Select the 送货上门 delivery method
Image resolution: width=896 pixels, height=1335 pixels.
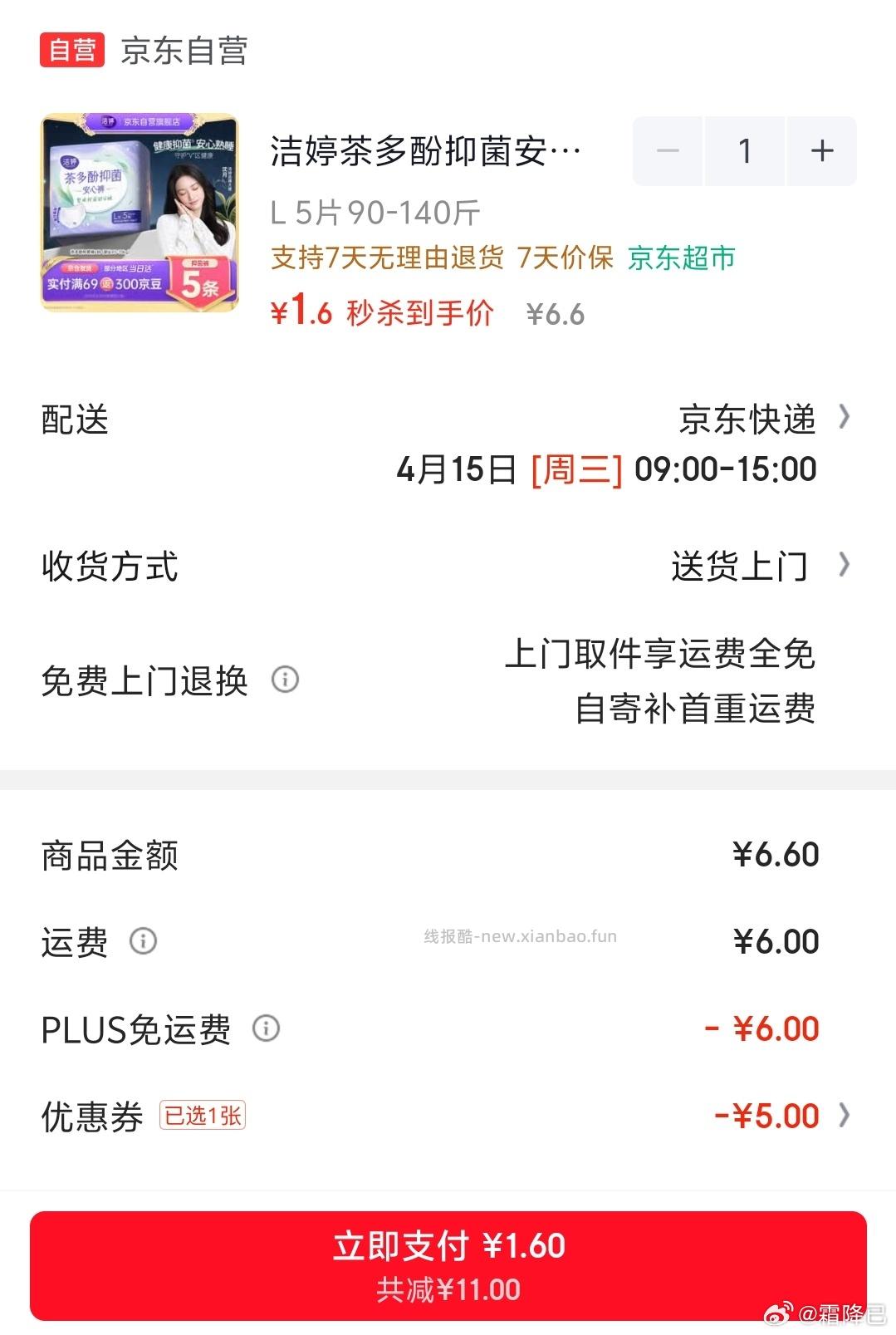[739, 566]
